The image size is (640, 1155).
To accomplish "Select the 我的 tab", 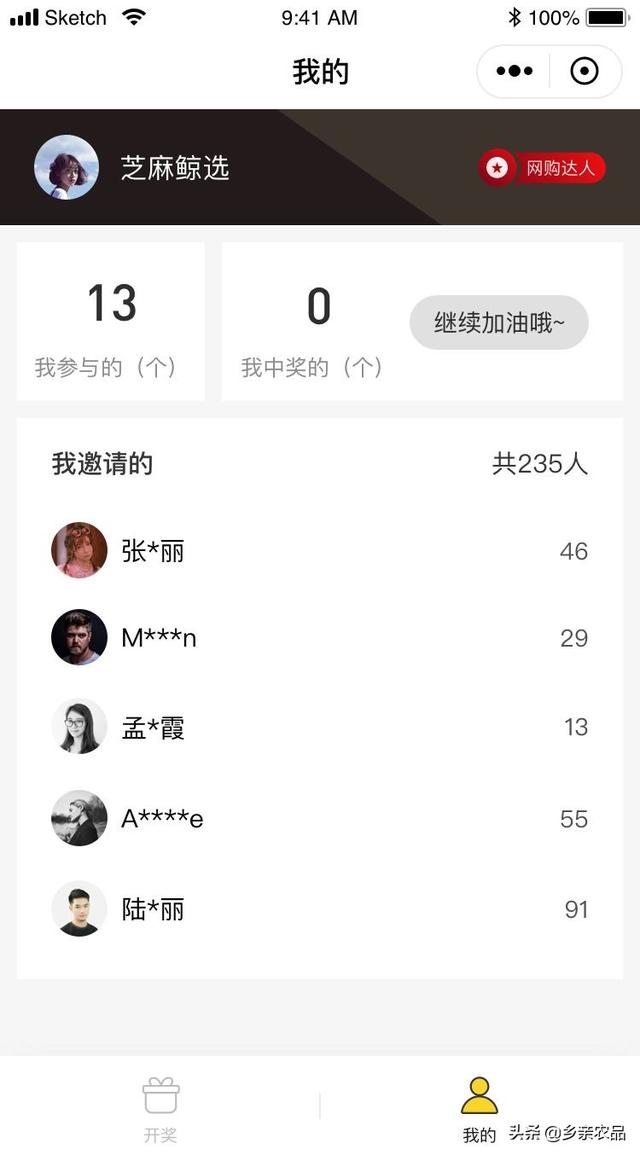I will point(479,1108).
